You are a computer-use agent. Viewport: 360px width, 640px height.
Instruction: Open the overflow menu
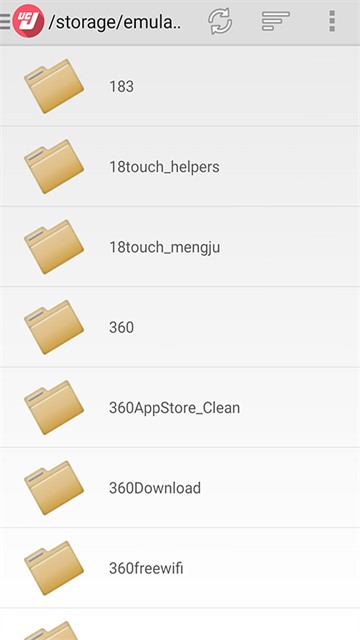(x=332, y=21)
